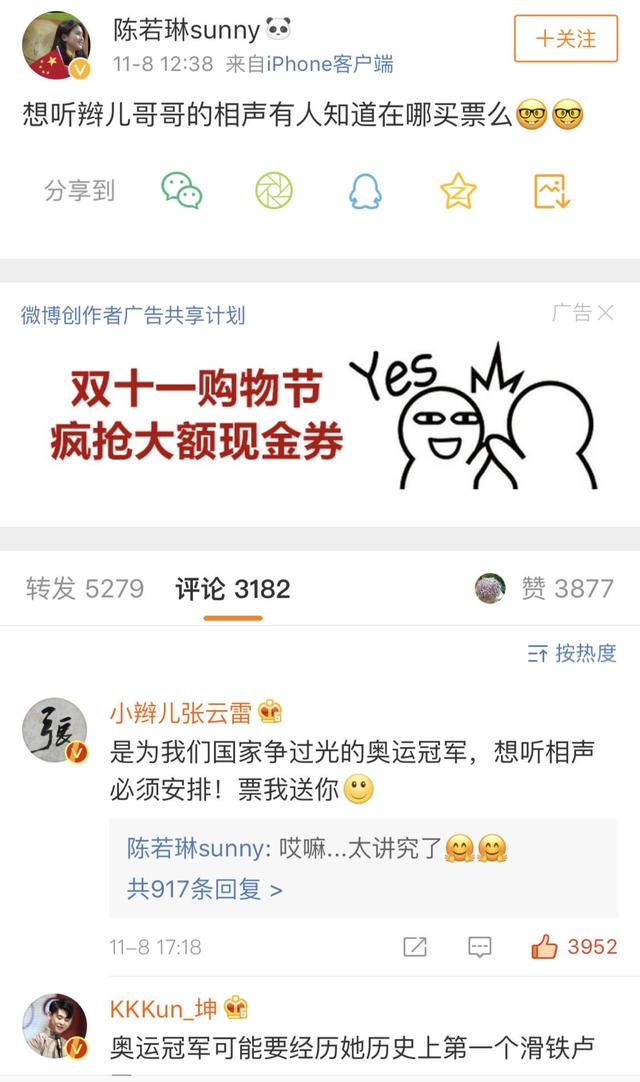Share post to QQ
The width and height of the screenshot is (640, 1082).
click(366, 190)
